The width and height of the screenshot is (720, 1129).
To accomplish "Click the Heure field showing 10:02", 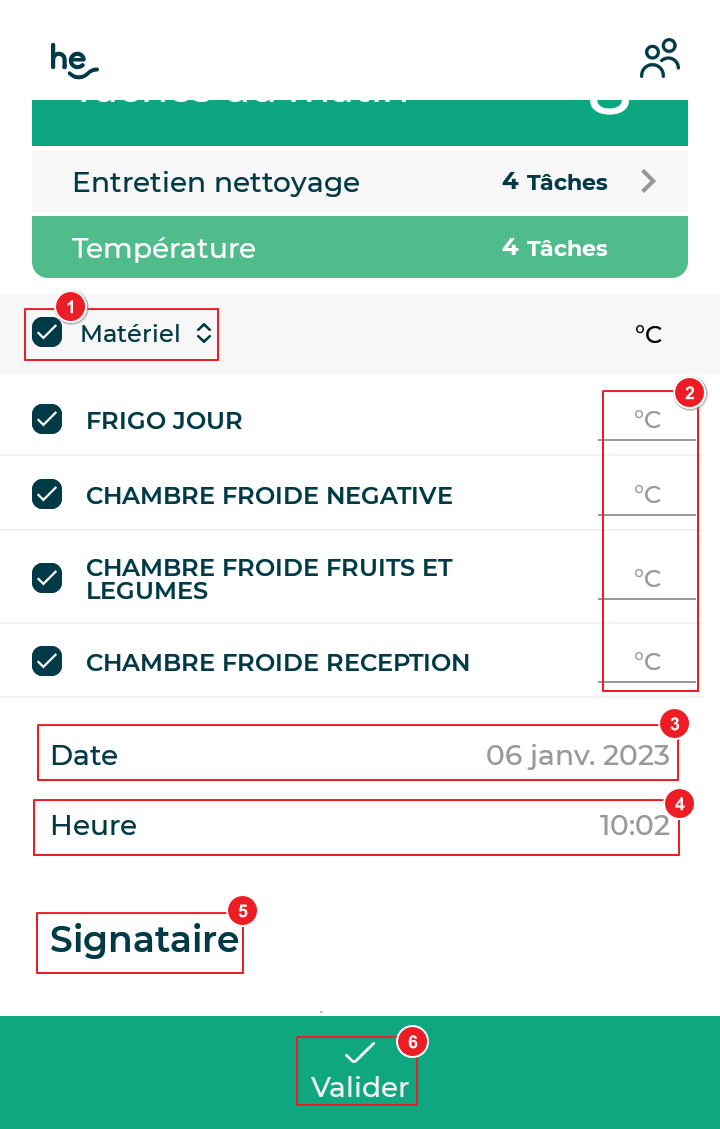I will (357, 826).
